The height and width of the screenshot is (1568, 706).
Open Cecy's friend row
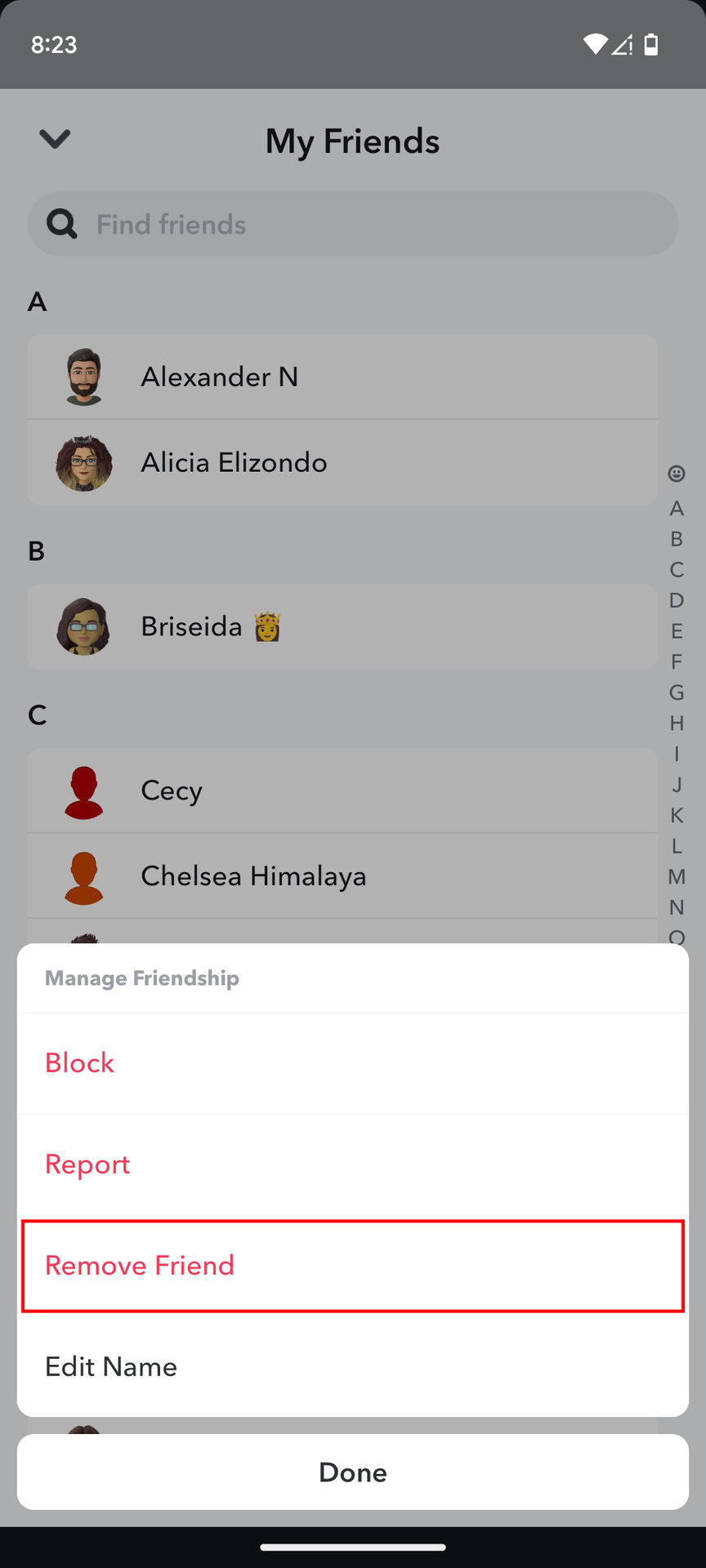tap(342, 791)
